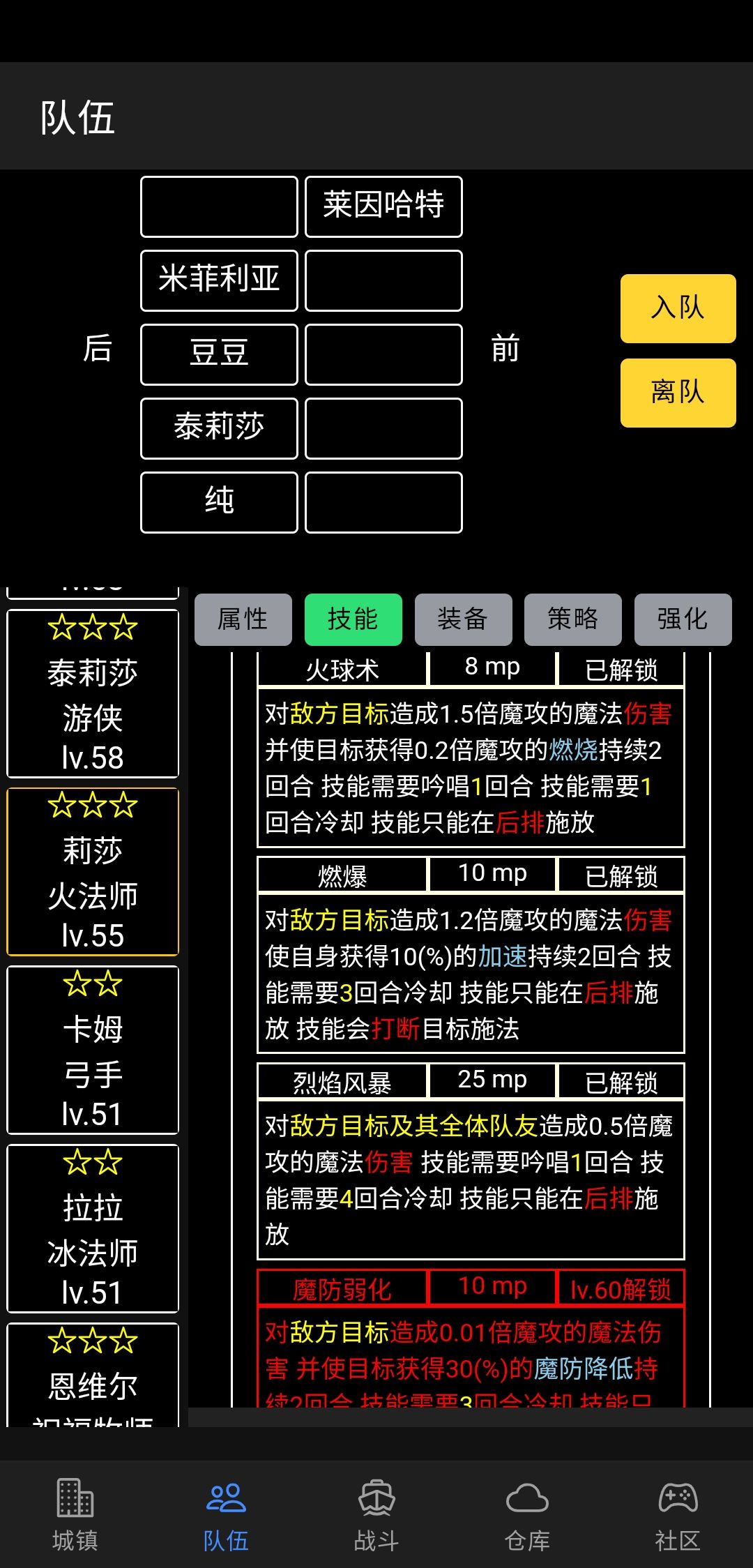Switch to the 属性 attributes tab
This screenshot has height=1568, width=753.
click(x=243, y=619)
